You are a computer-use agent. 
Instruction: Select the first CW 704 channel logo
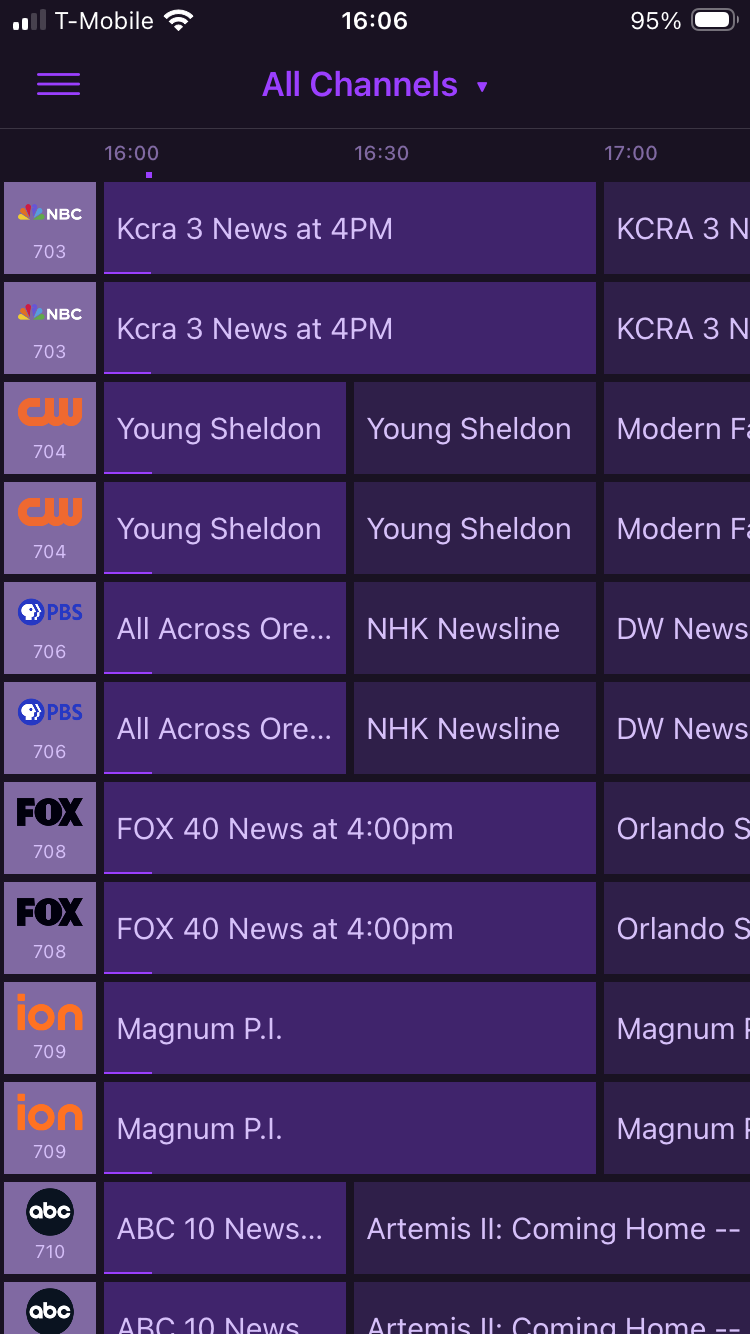pyautogui.click(x=50, y=428)
